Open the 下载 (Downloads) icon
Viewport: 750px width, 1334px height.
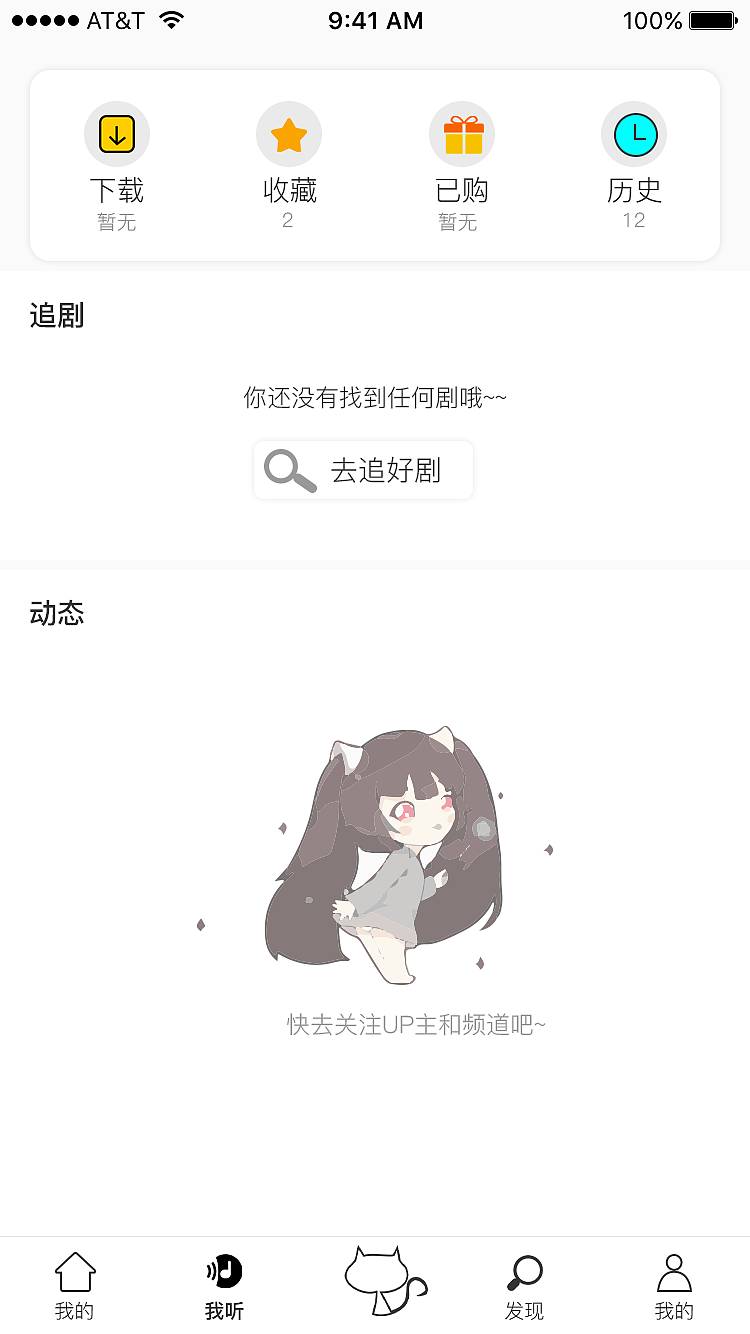point(117,133)
